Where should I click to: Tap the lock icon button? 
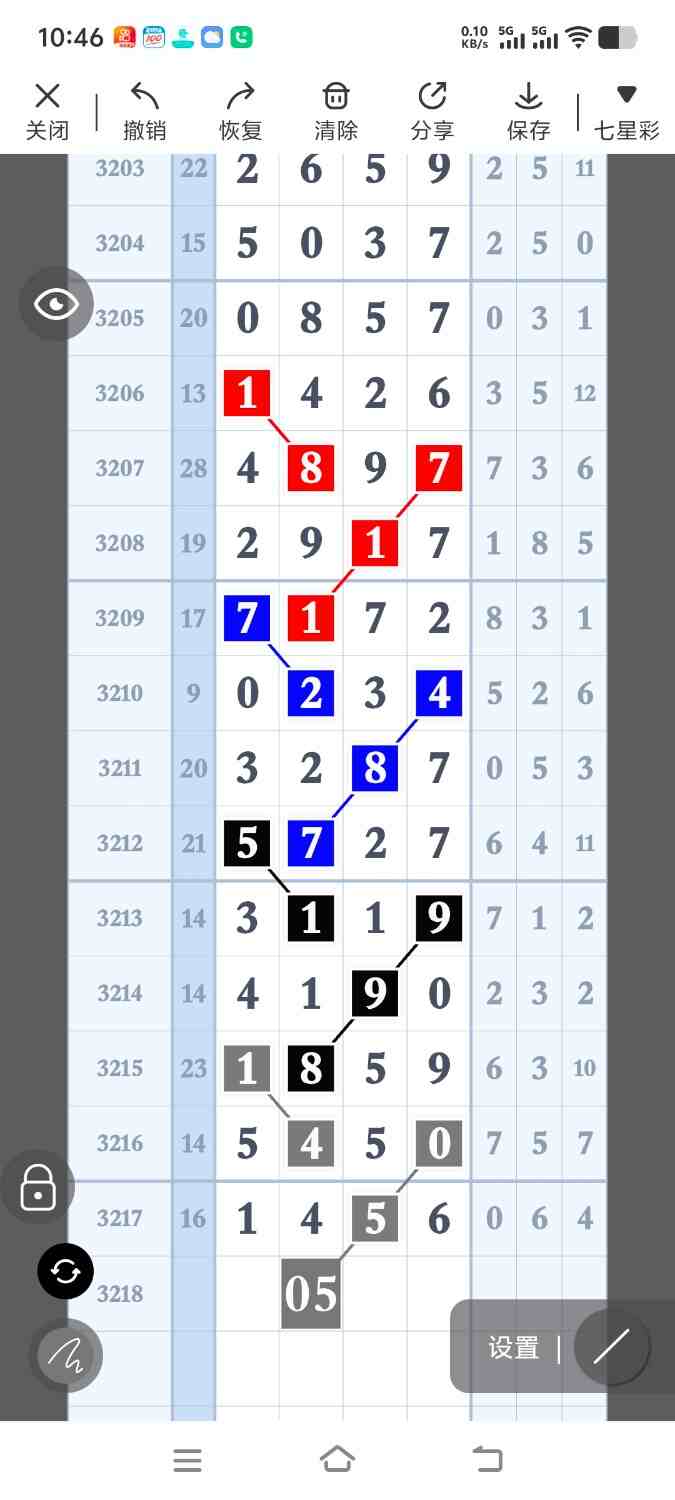[38, 1187]
